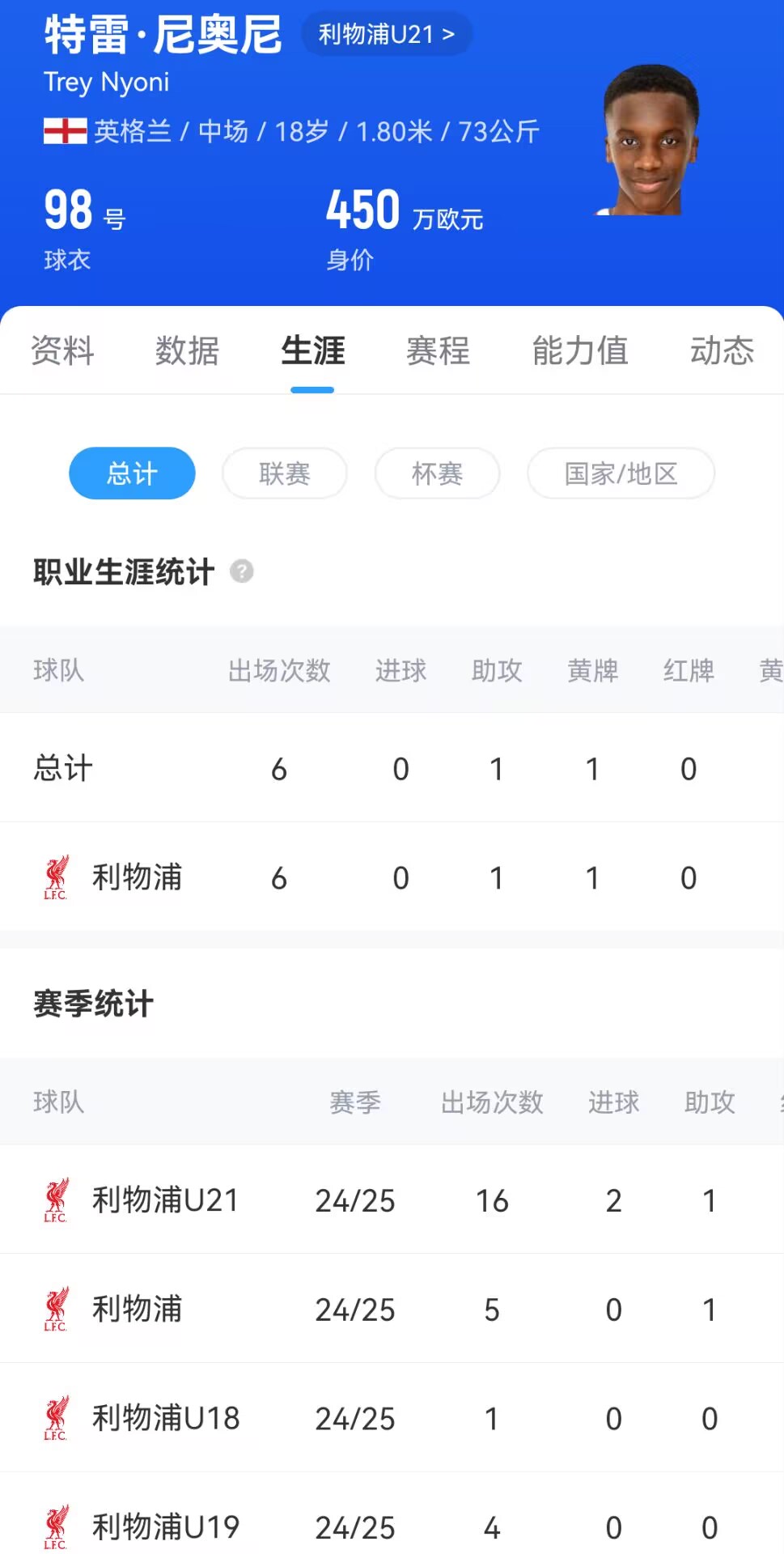Image resolution: width=784 pixels, height=1554 pixels.
Task: Filter career stats by 联赛
Action: point(284,473)
